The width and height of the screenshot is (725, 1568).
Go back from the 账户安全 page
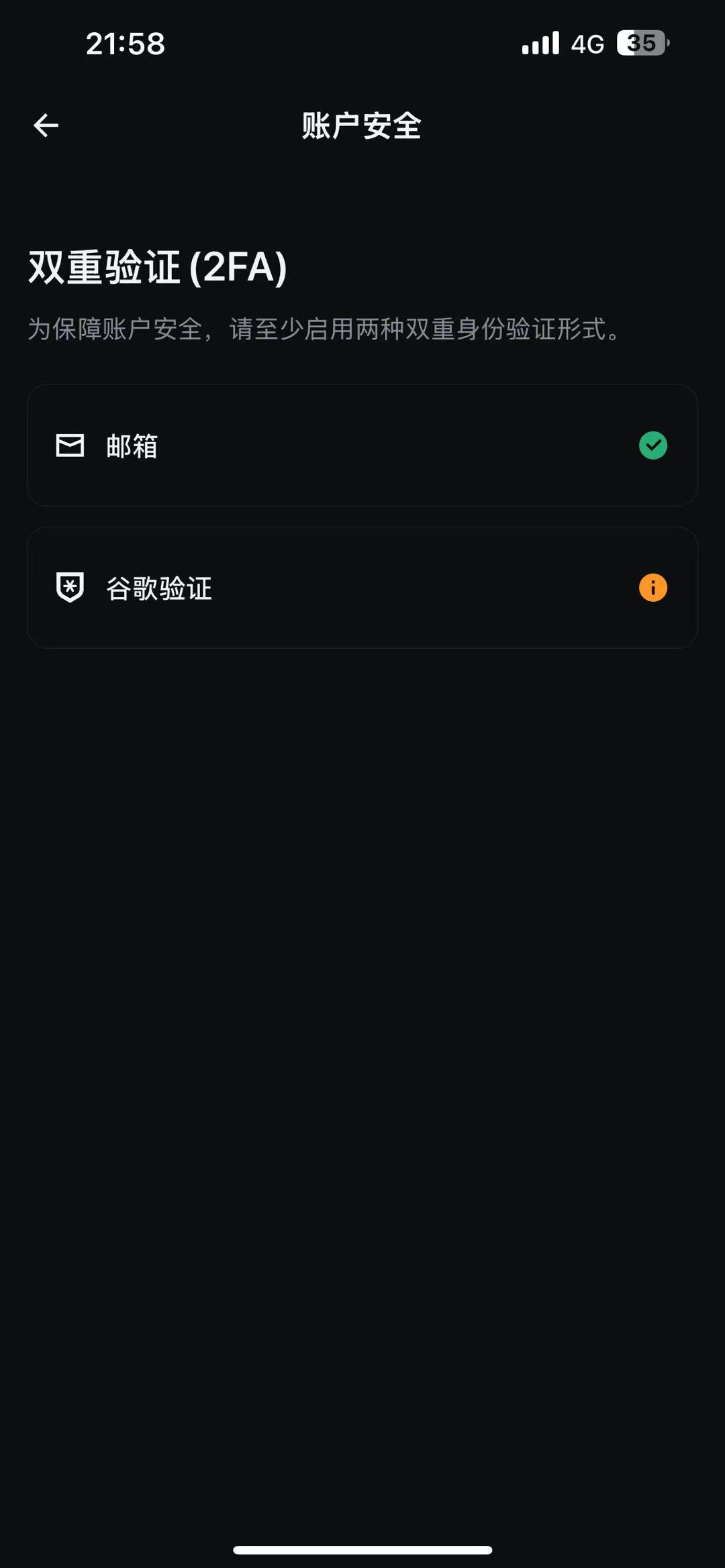[x=46, y=125]
